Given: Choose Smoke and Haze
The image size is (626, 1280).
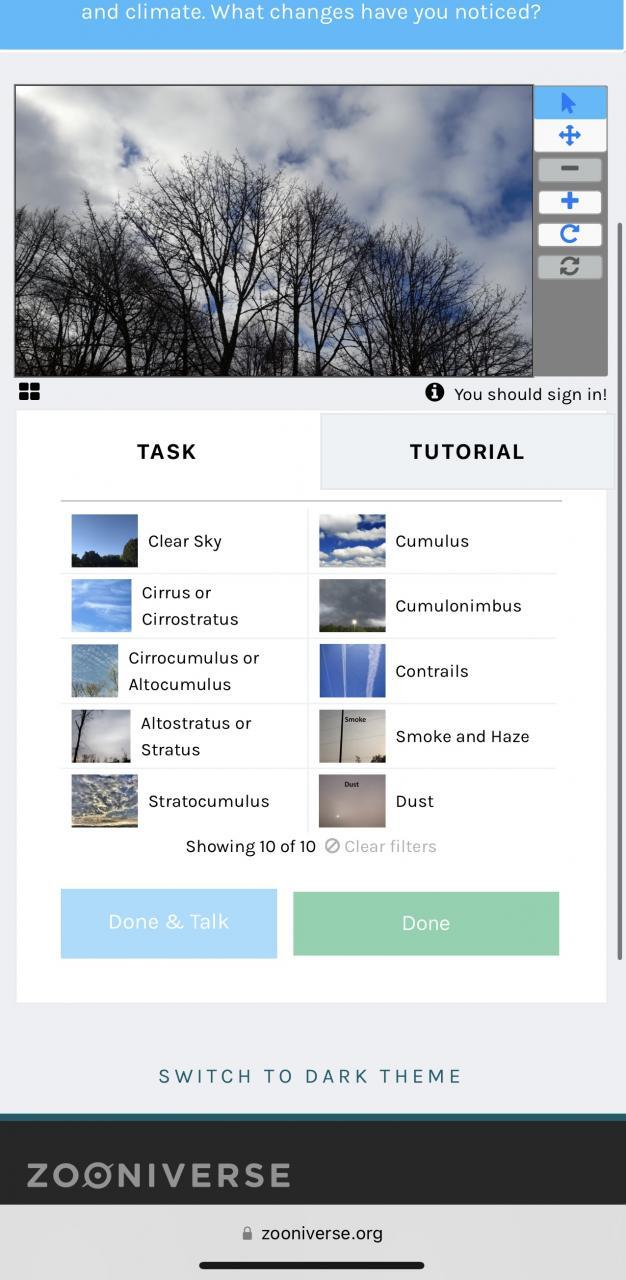Looking at the screenshot, I should [432, 736].
